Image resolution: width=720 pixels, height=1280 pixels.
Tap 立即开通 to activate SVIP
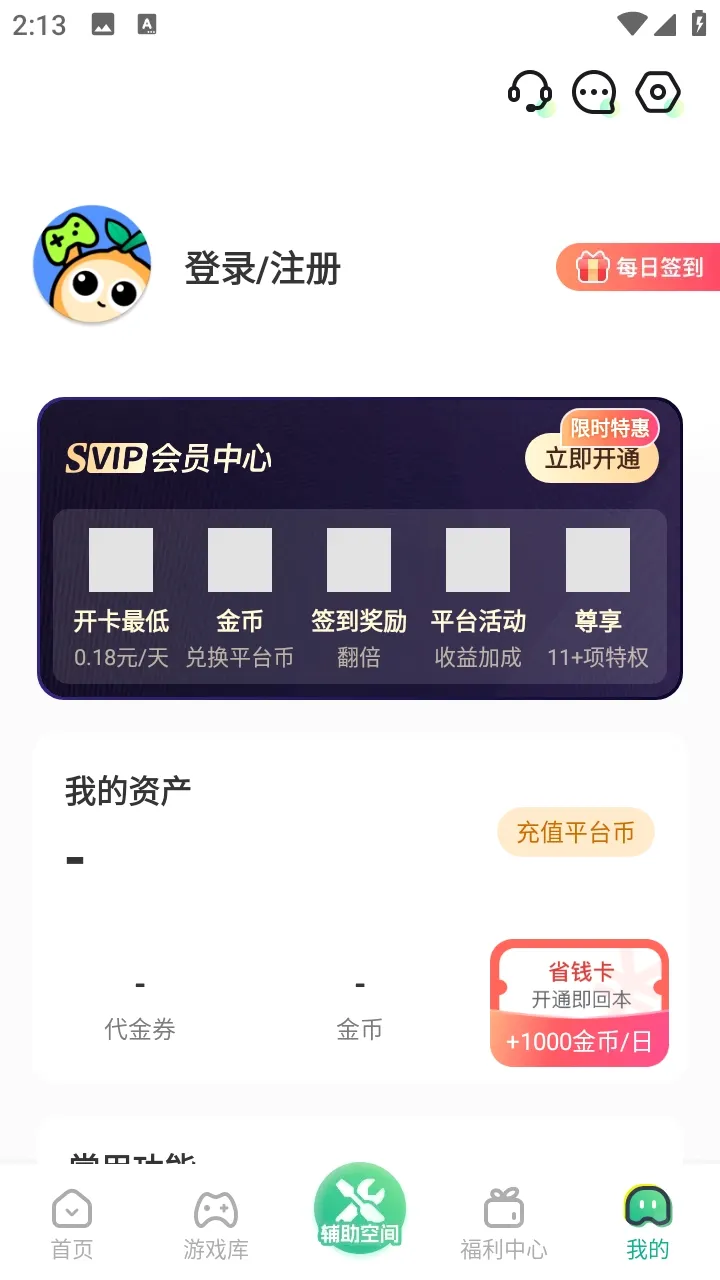(x=592, y=458)
